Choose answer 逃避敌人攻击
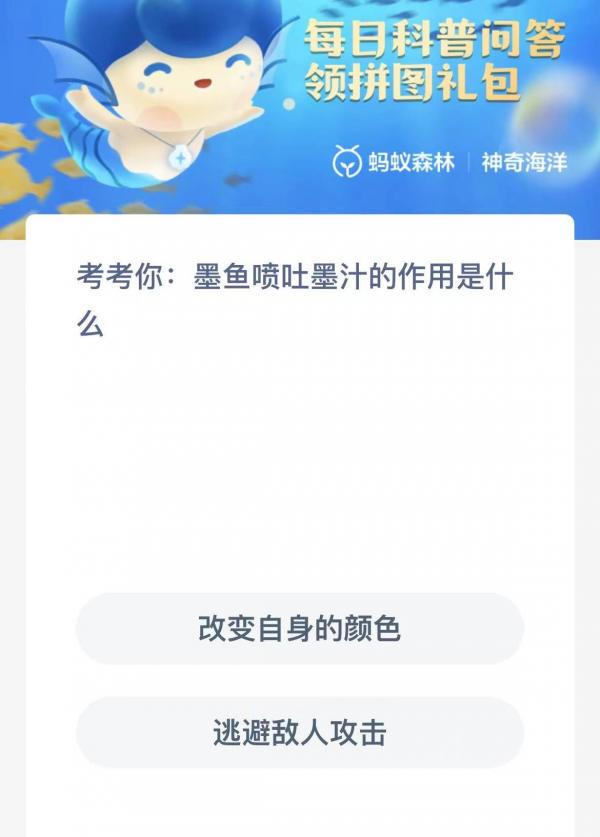Viewport: 600px width, 837px height. tap(299, 733)
